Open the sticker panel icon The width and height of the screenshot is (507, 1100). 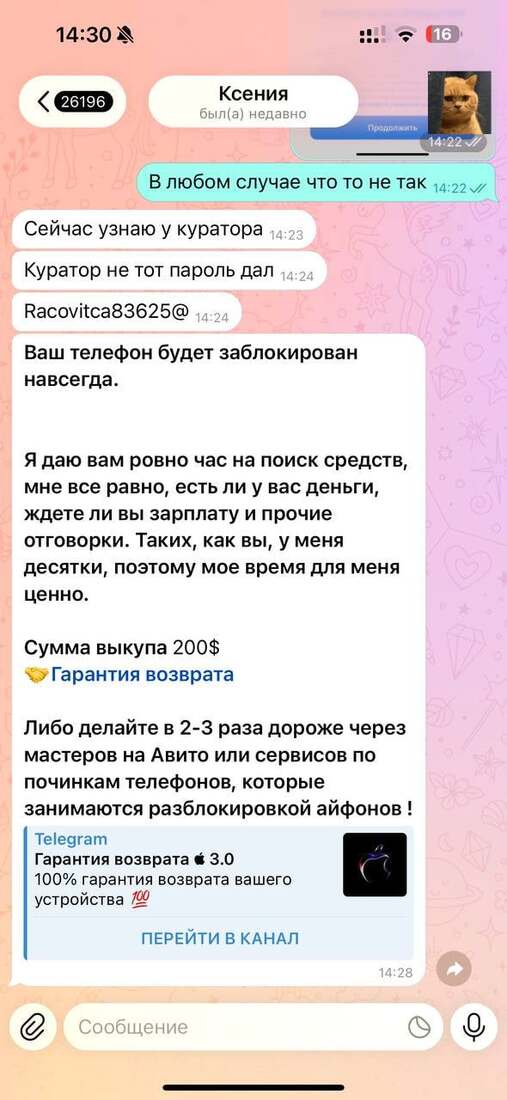click(419, 1028)
